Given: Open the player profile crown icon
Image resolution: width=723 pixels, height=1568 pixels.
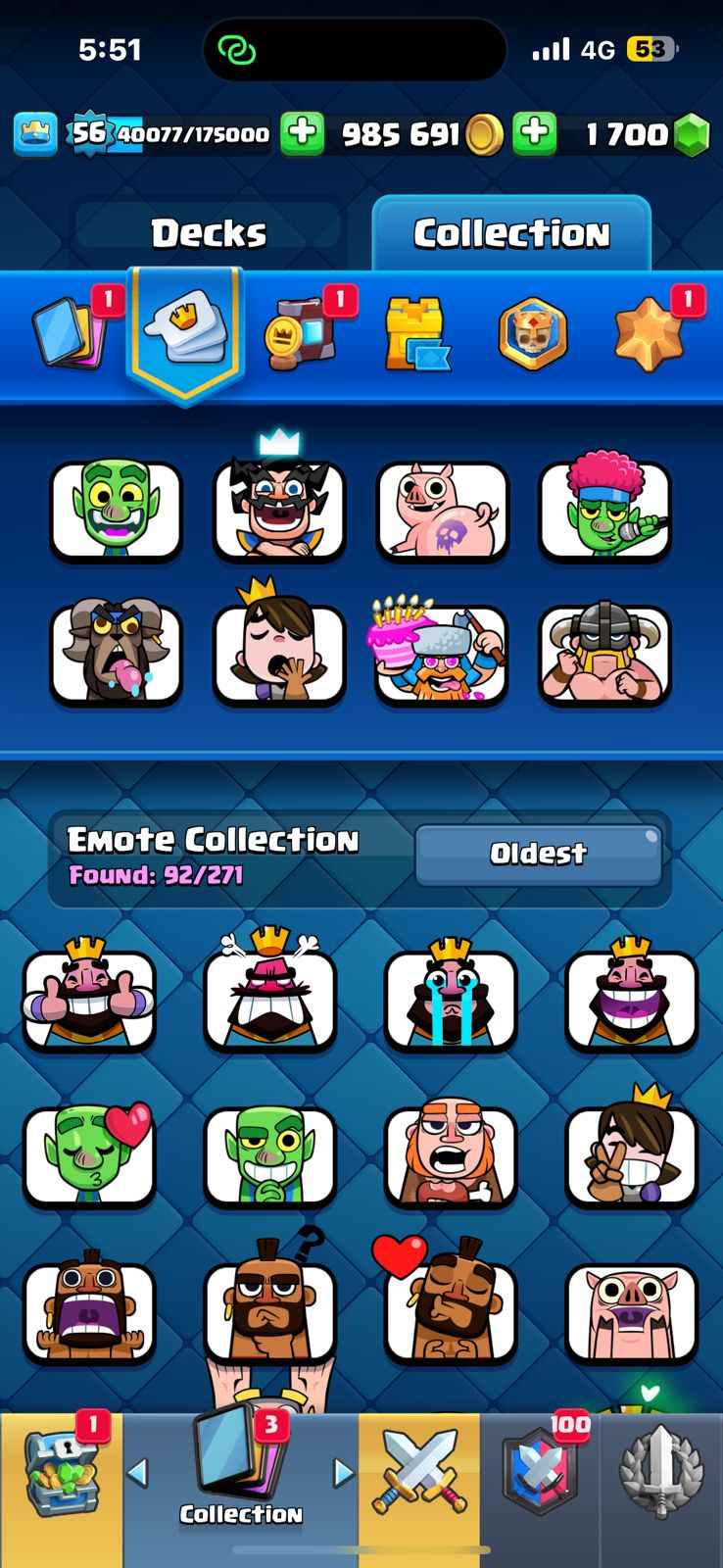Looking at the screenshot, I should (x=35, y=134).
